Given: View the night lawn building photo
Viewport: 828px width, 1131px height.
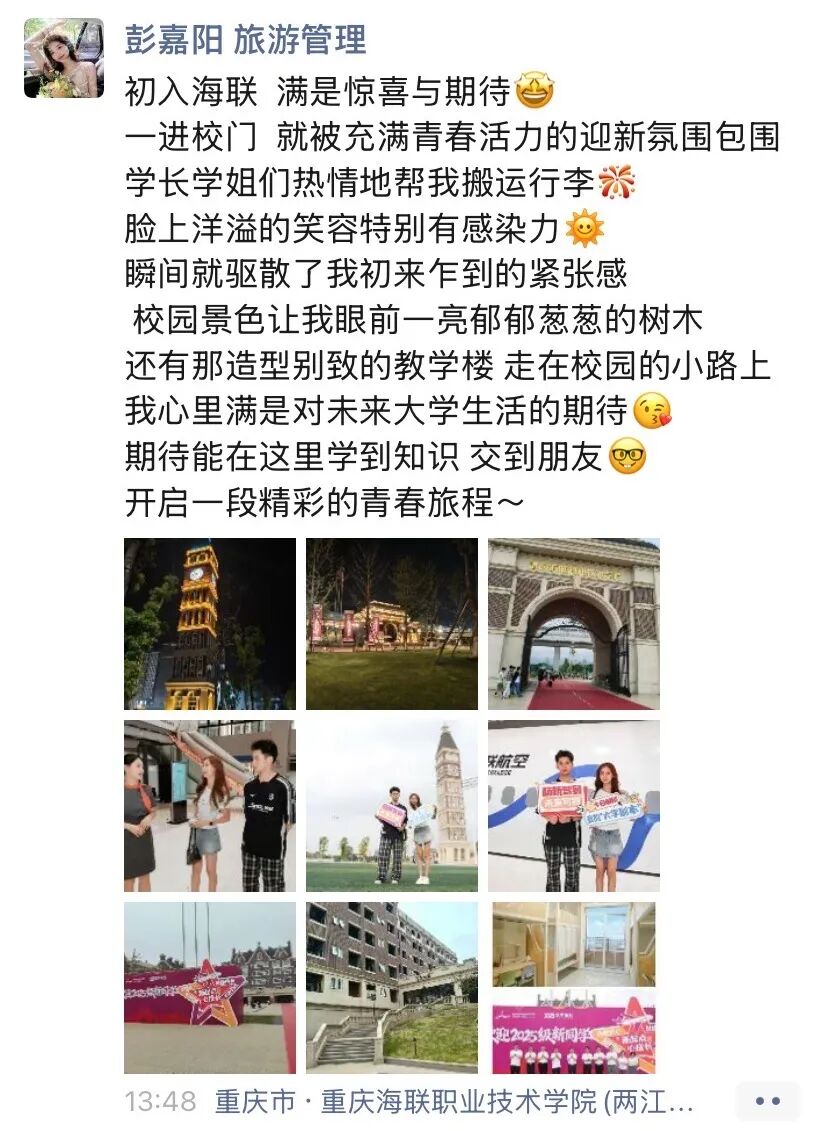Looking at the screenshot, I should point(392,624).
